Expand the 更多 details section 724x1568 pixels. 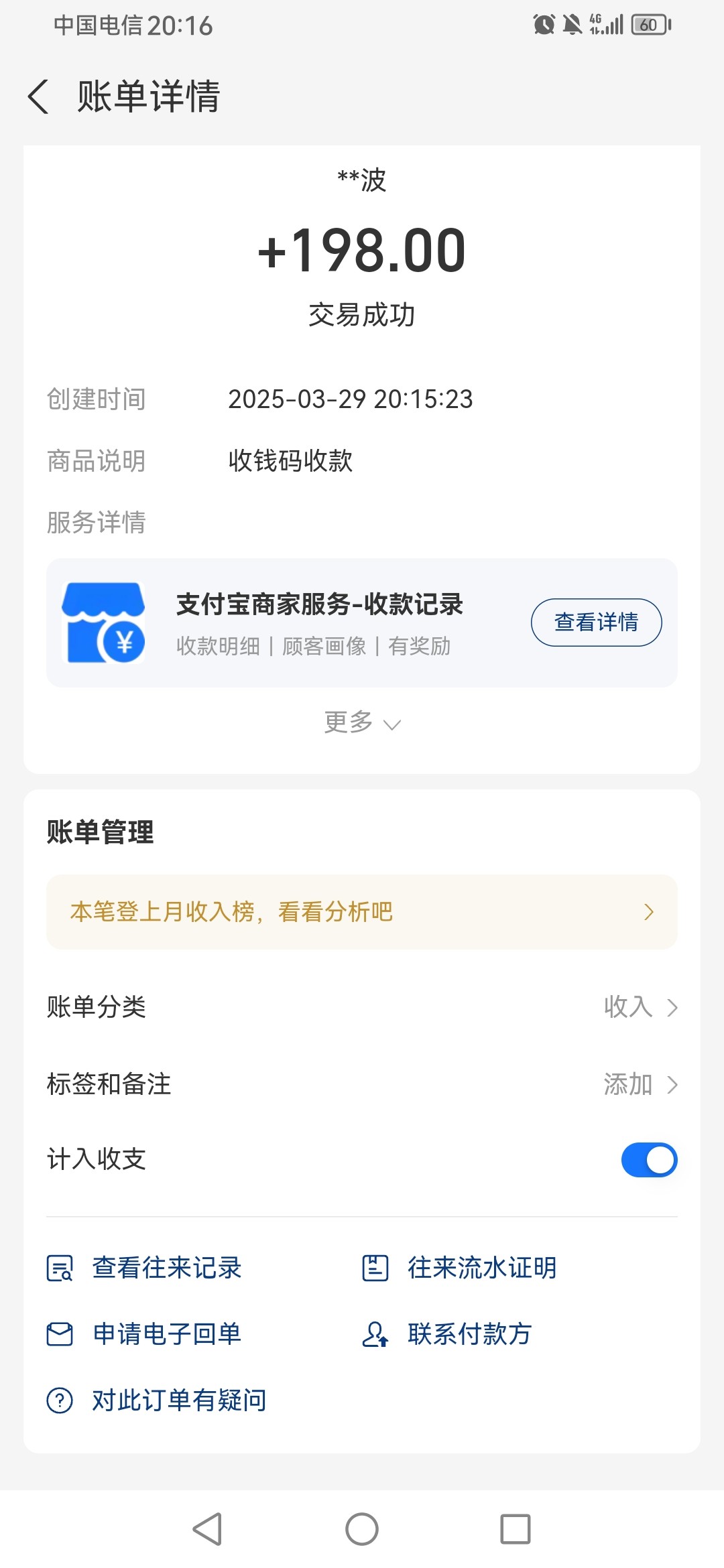(x=362, y=722)
